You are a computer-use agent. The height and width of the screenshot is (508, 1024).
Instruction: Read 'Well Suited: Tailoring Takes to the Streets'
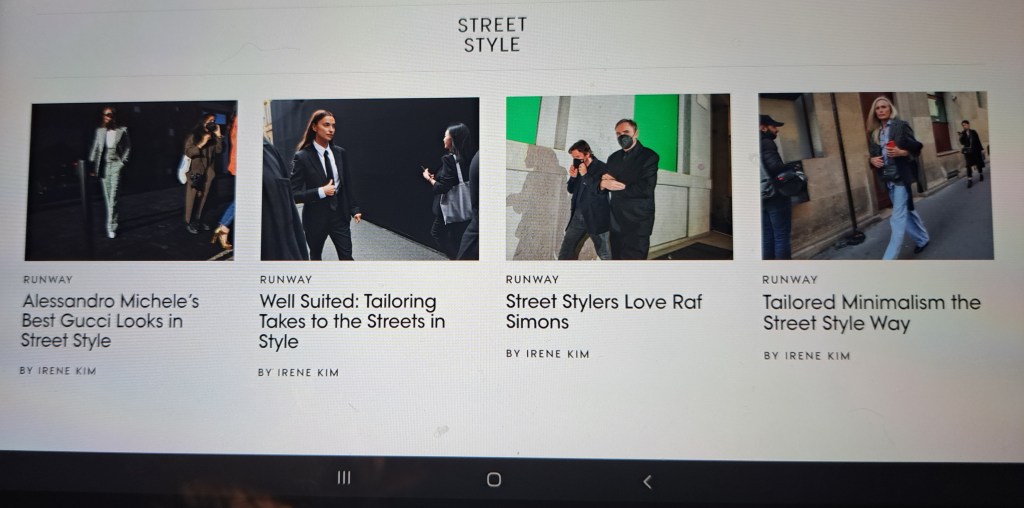351,321
